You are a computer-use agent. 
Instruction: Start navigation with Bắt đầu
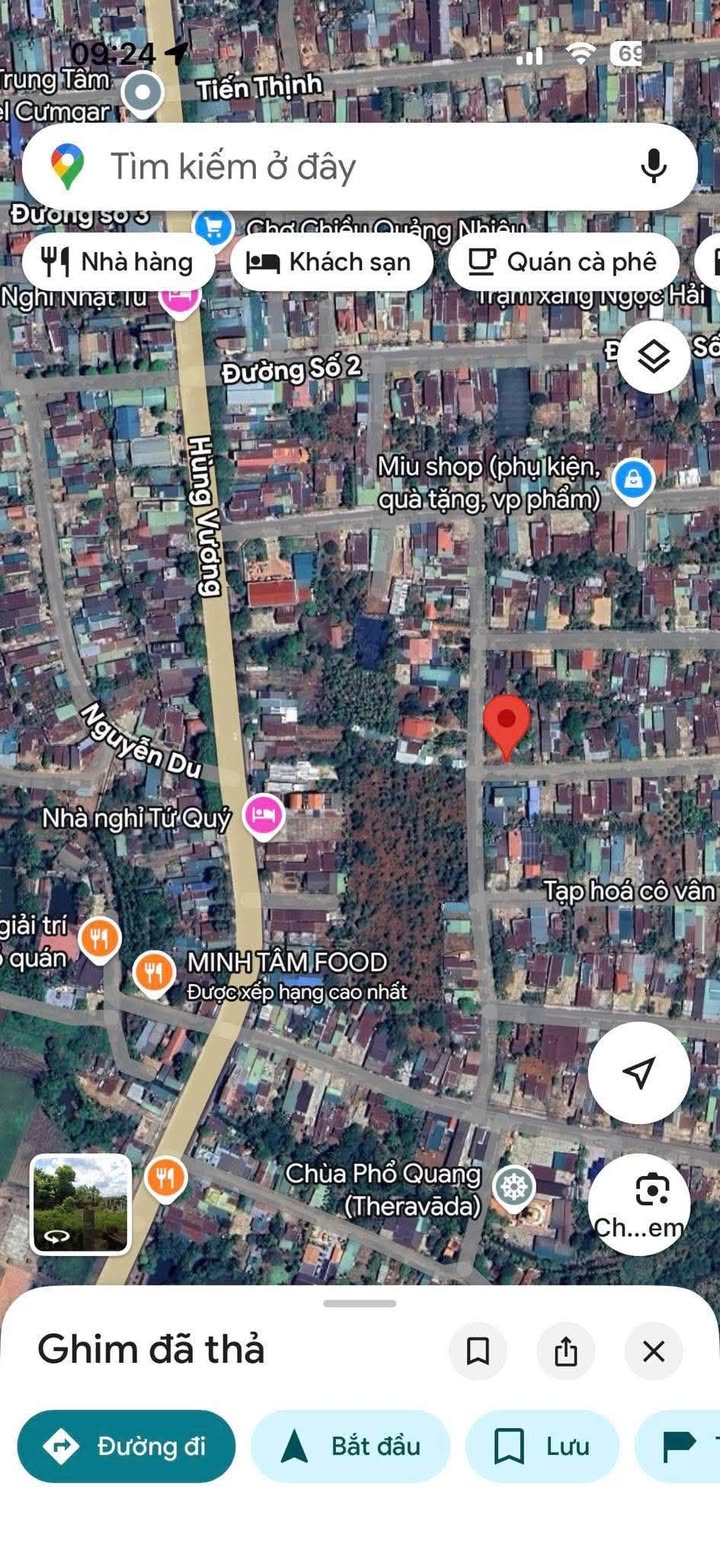pos(350,1446)
